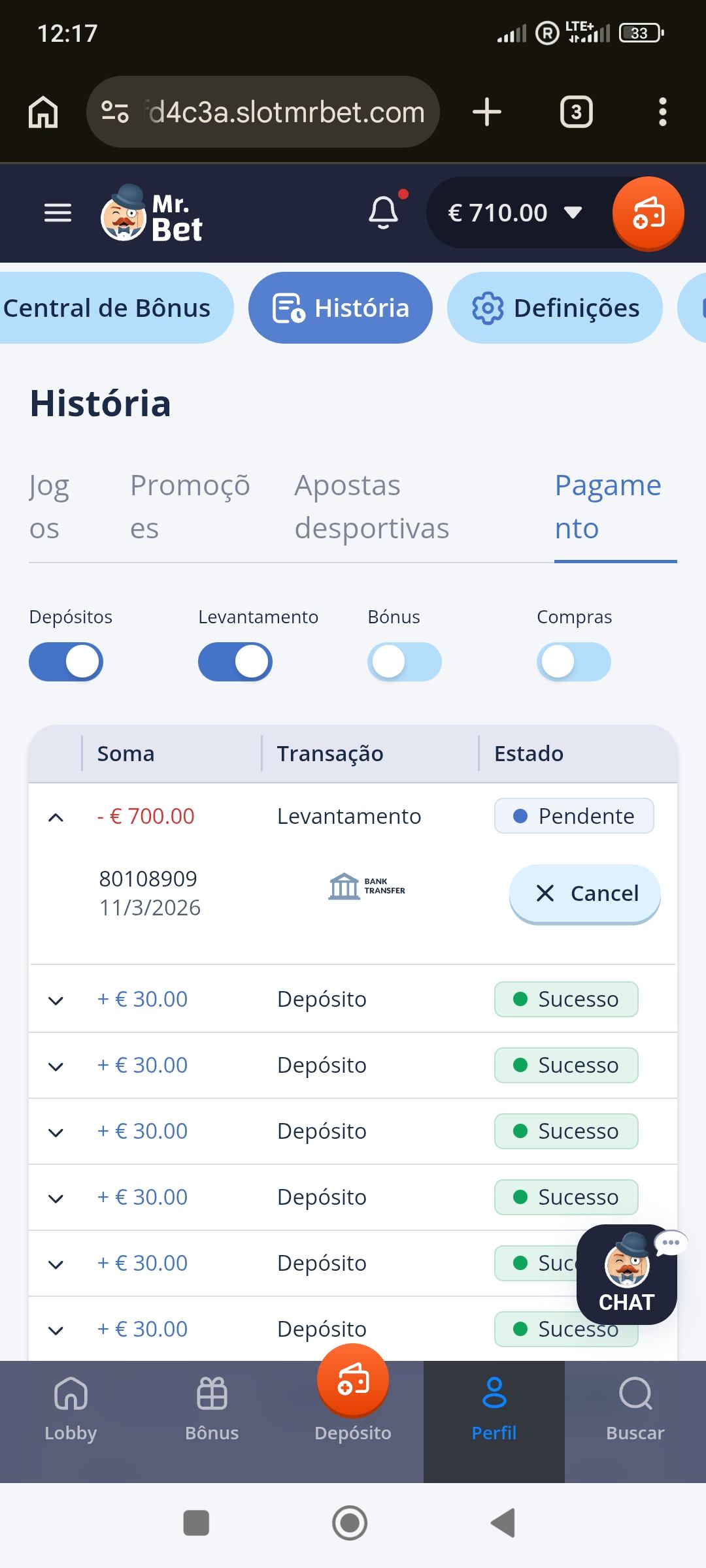Viewport: 706px width, 1568px height.
Task: Enable the Bónus filter
Action: click(x=404, y=662)
